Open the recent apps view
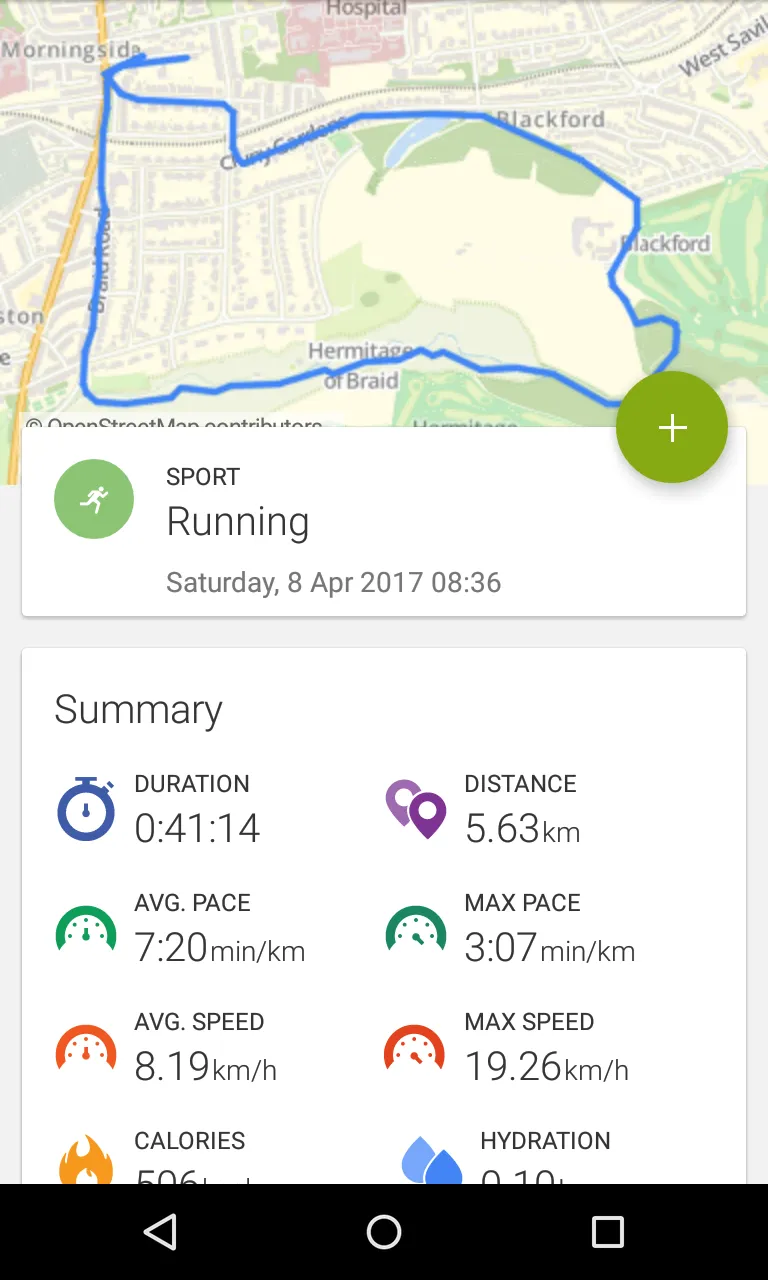Viewport: 768px width, 1280px height. pos(607,1232)
